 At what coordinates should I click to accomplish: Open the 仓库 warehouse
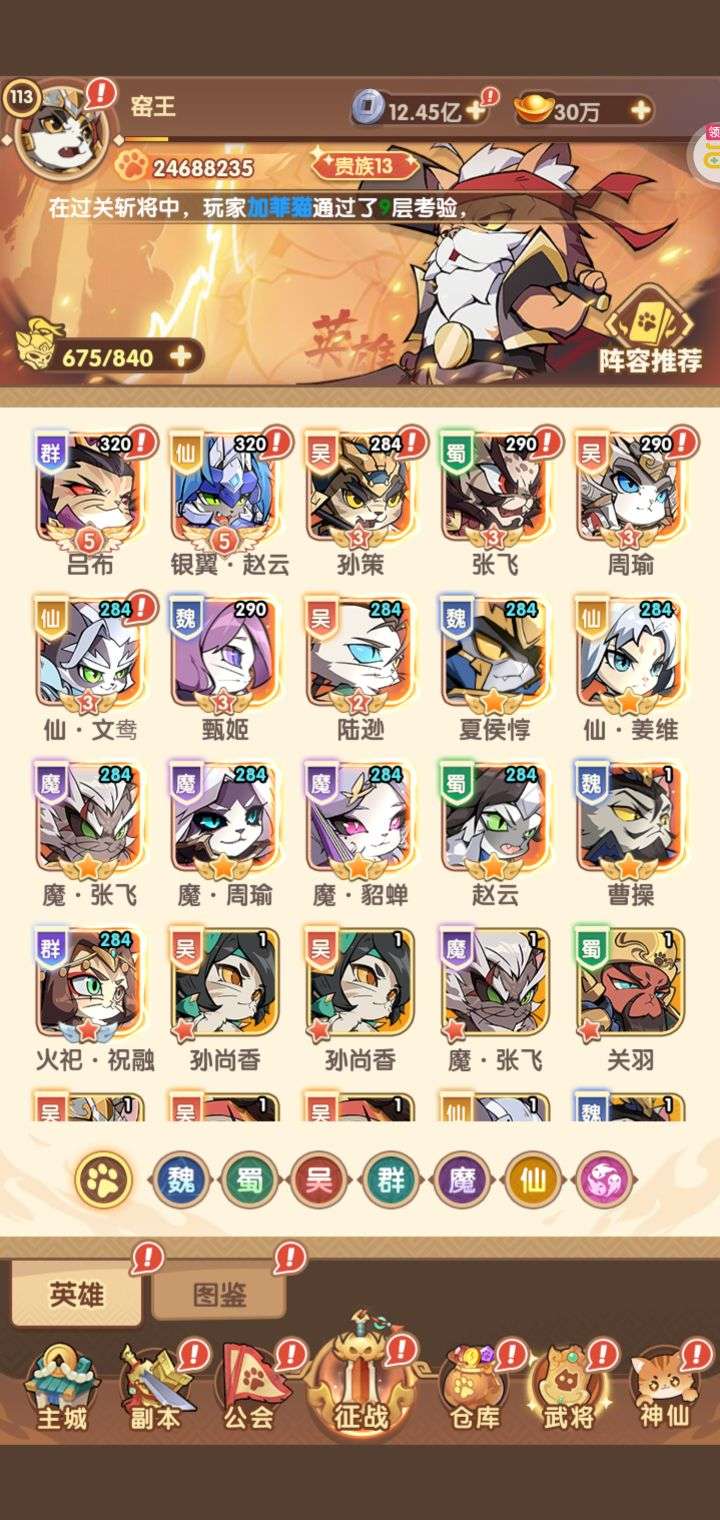coord(474,1390)
